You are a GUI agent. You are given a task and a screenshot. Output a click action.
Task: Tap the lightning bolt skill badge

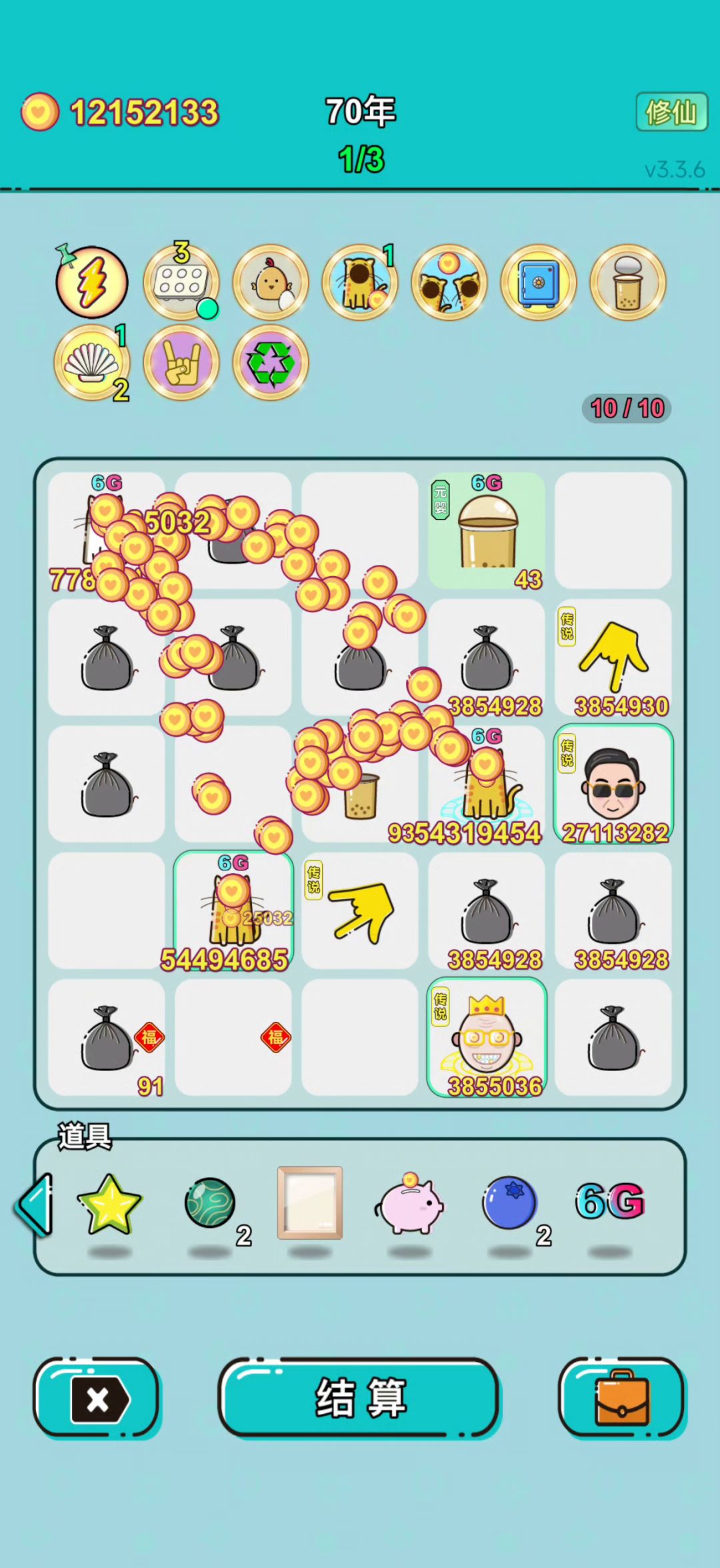click(92, 283)
